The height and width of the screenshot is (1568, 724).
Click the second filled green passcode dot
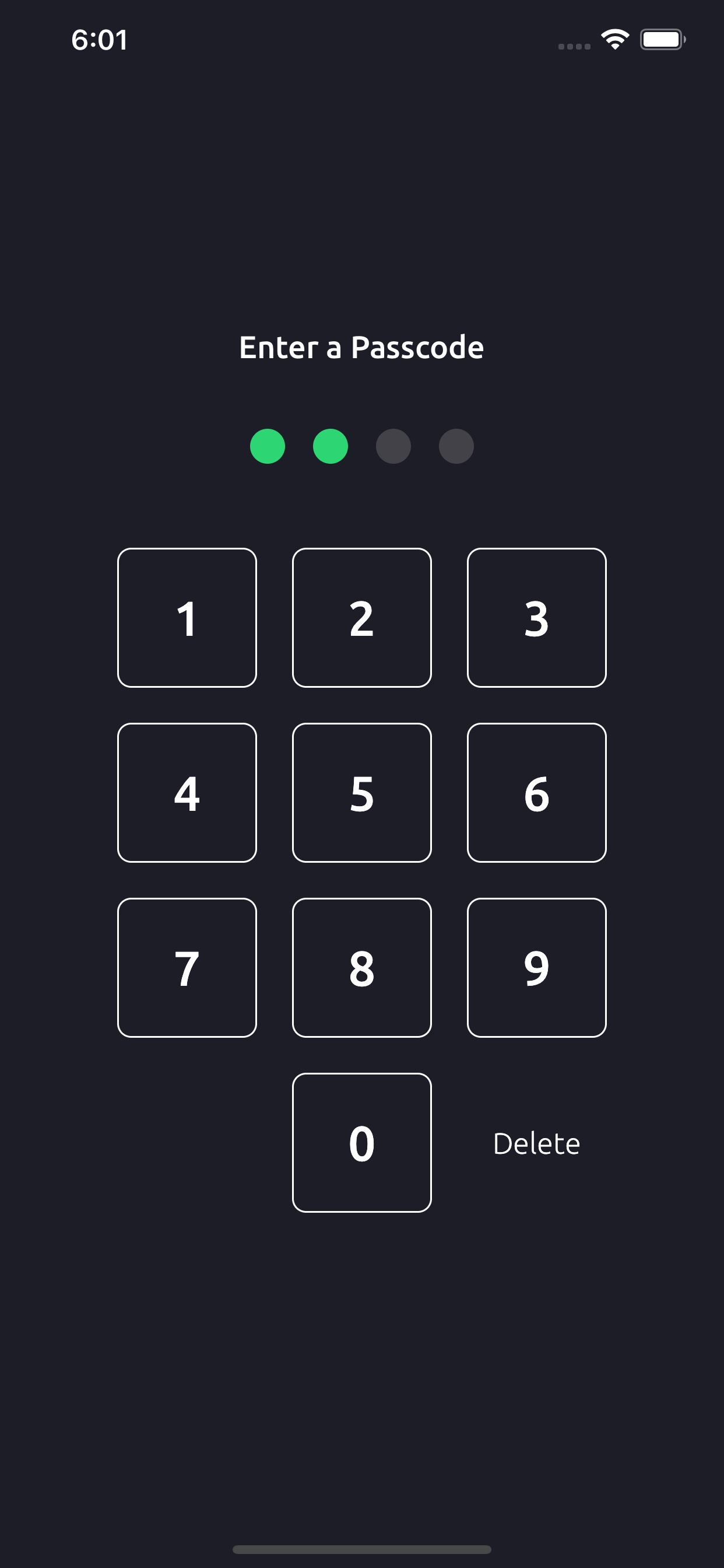(x=331, y=446)
